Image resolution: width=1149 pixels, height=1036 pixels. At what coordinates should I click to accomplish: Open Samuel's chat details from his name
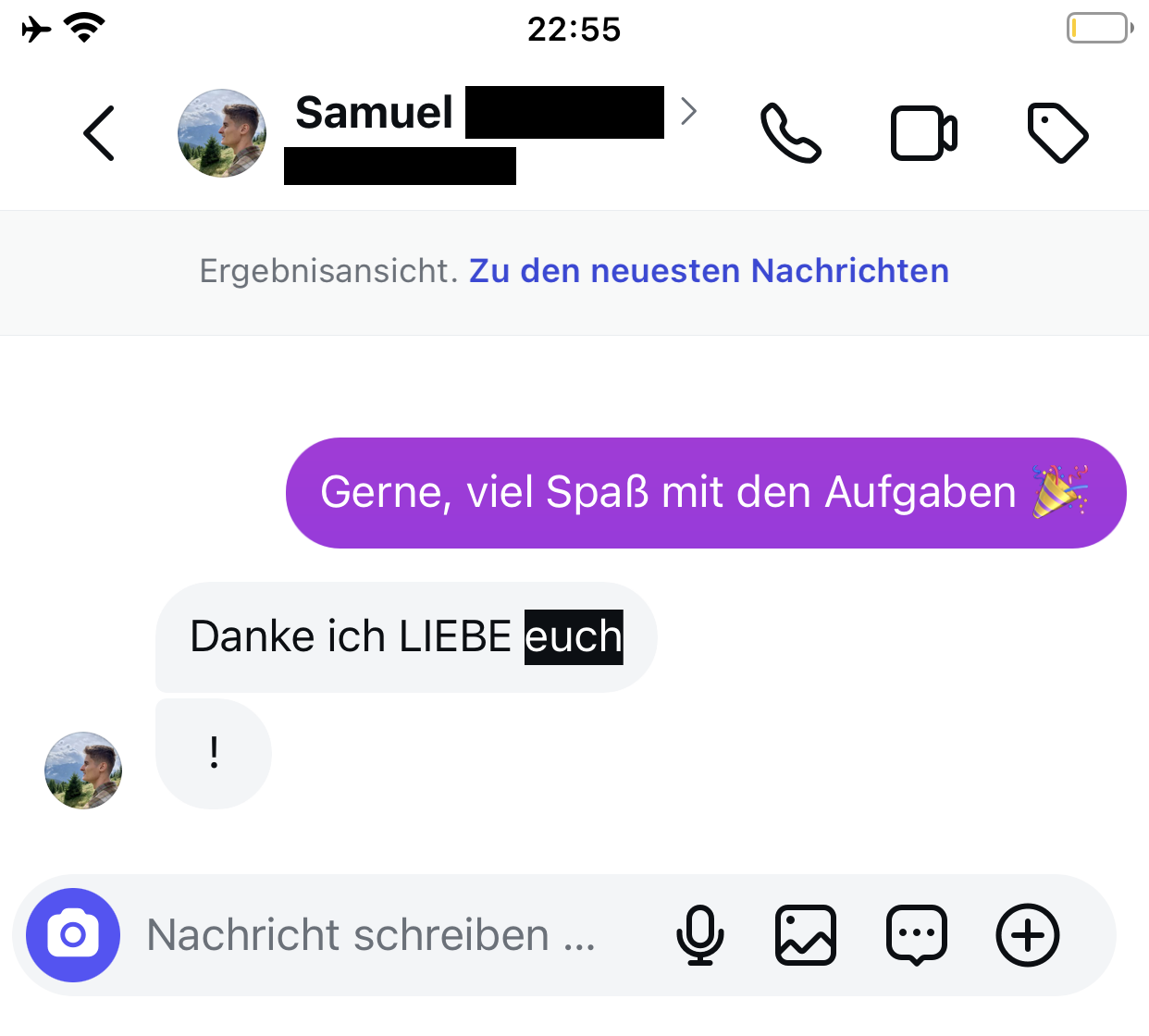click(375, 113)
